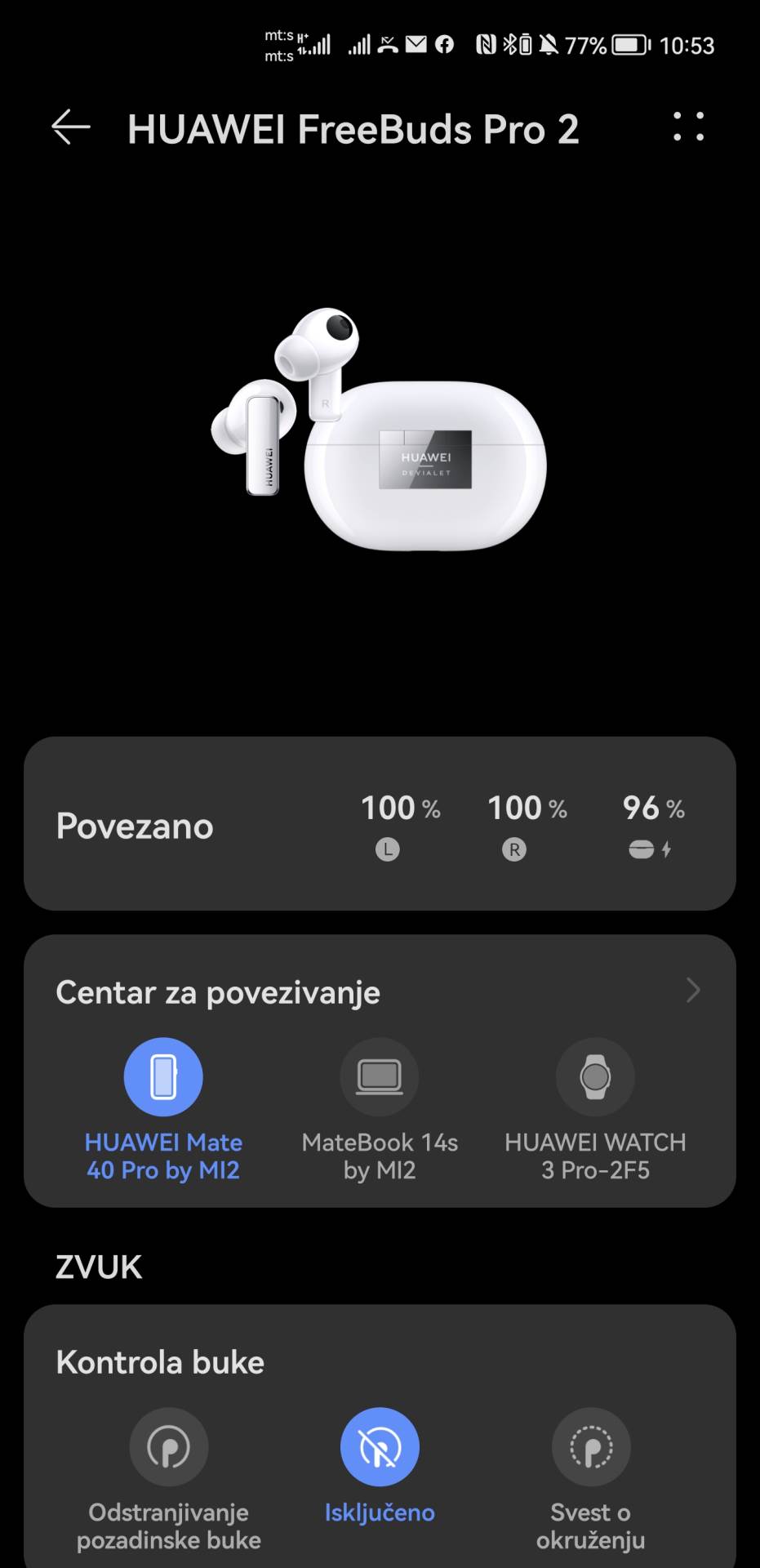This screenshot has width=760, height=1568.
Task: Tap the 96% case charge indicator
Action: click(x=651, y=808)
